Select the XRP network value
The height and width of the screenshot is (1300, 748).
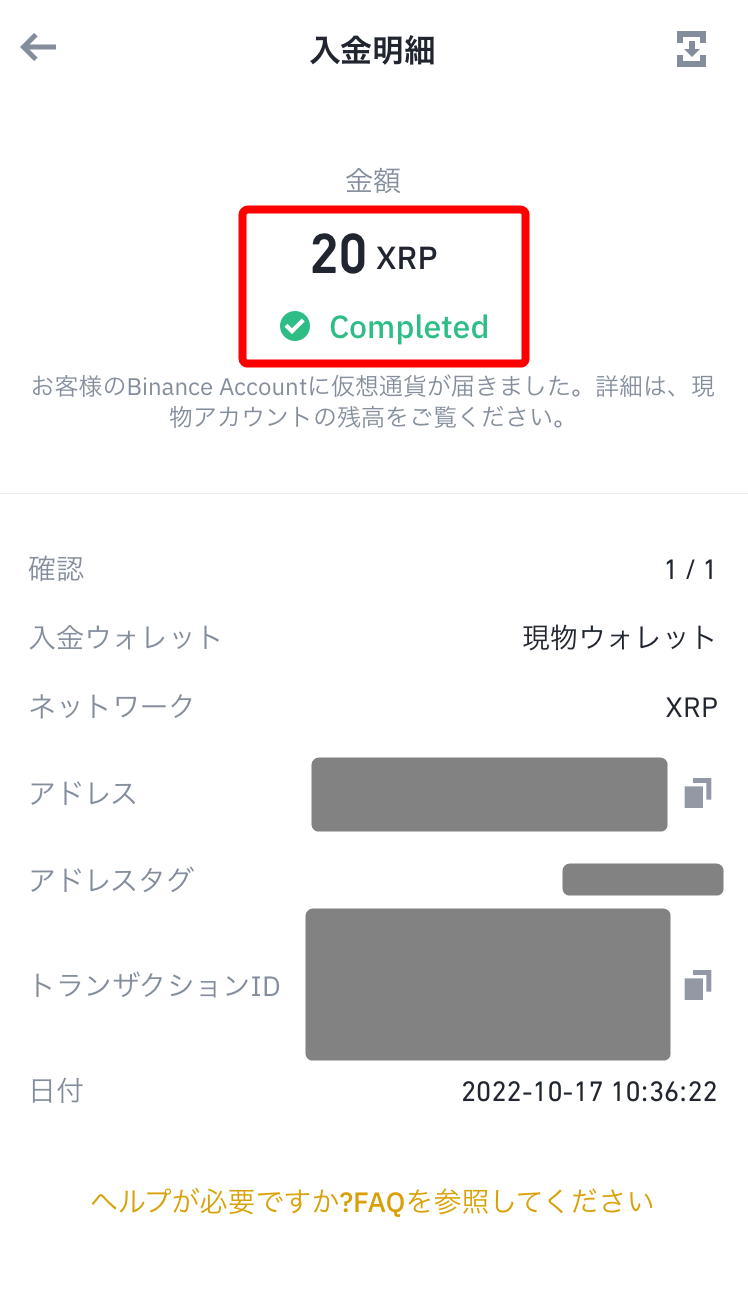point(700,706)
